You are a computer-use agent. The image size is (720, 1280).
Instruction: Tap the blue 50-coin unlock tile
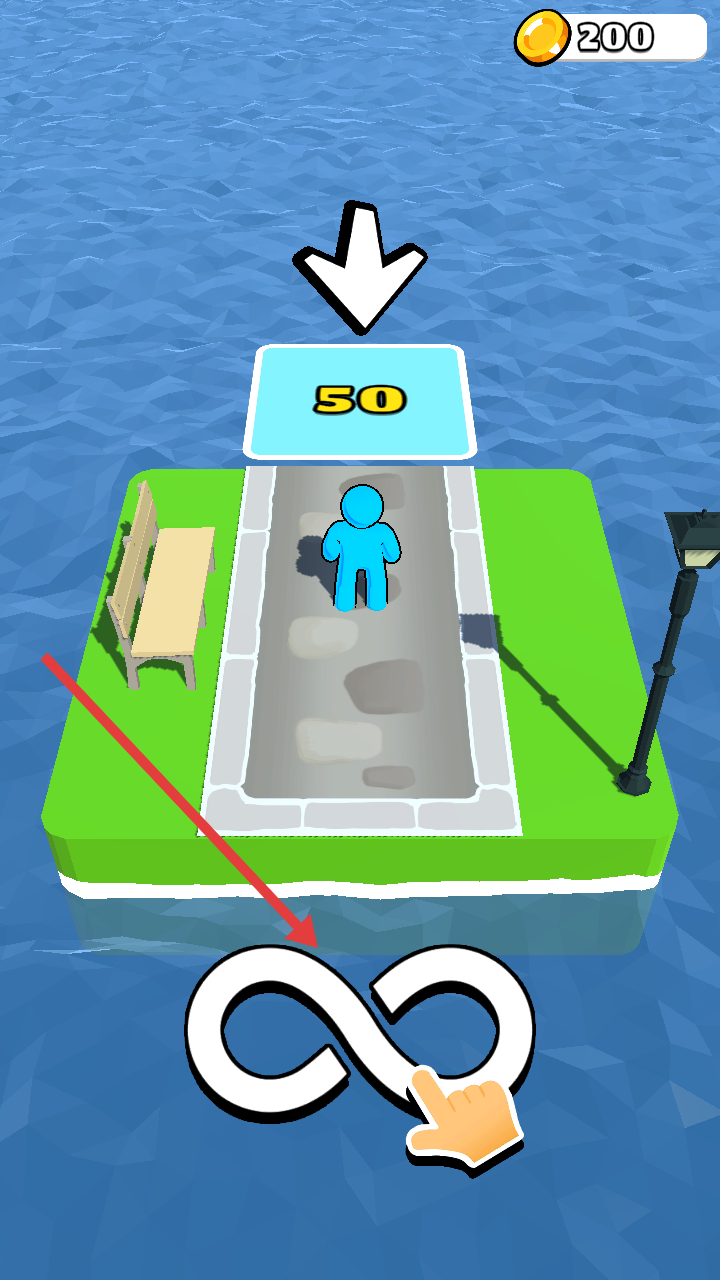(x=358, y=402)
